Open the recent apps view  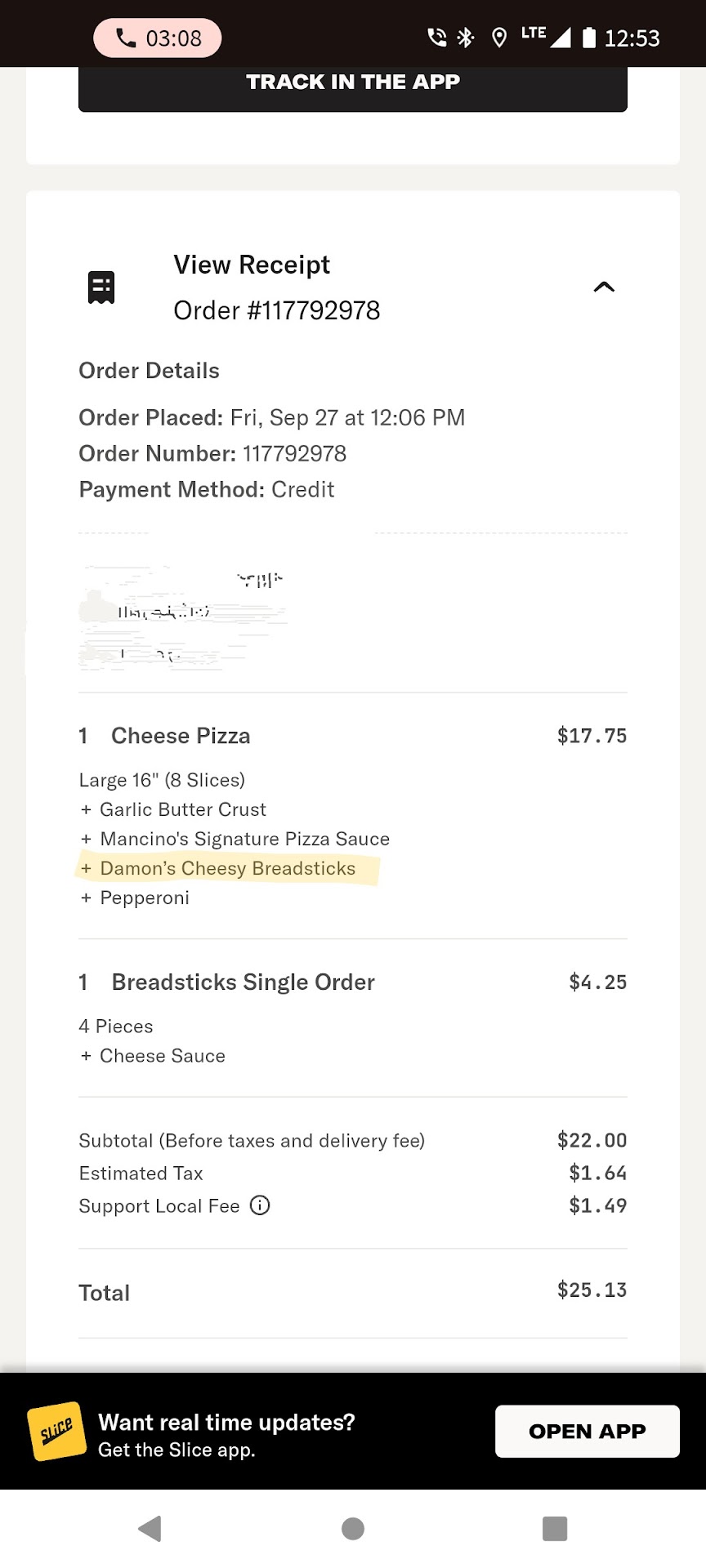(x=555, y=1528)
